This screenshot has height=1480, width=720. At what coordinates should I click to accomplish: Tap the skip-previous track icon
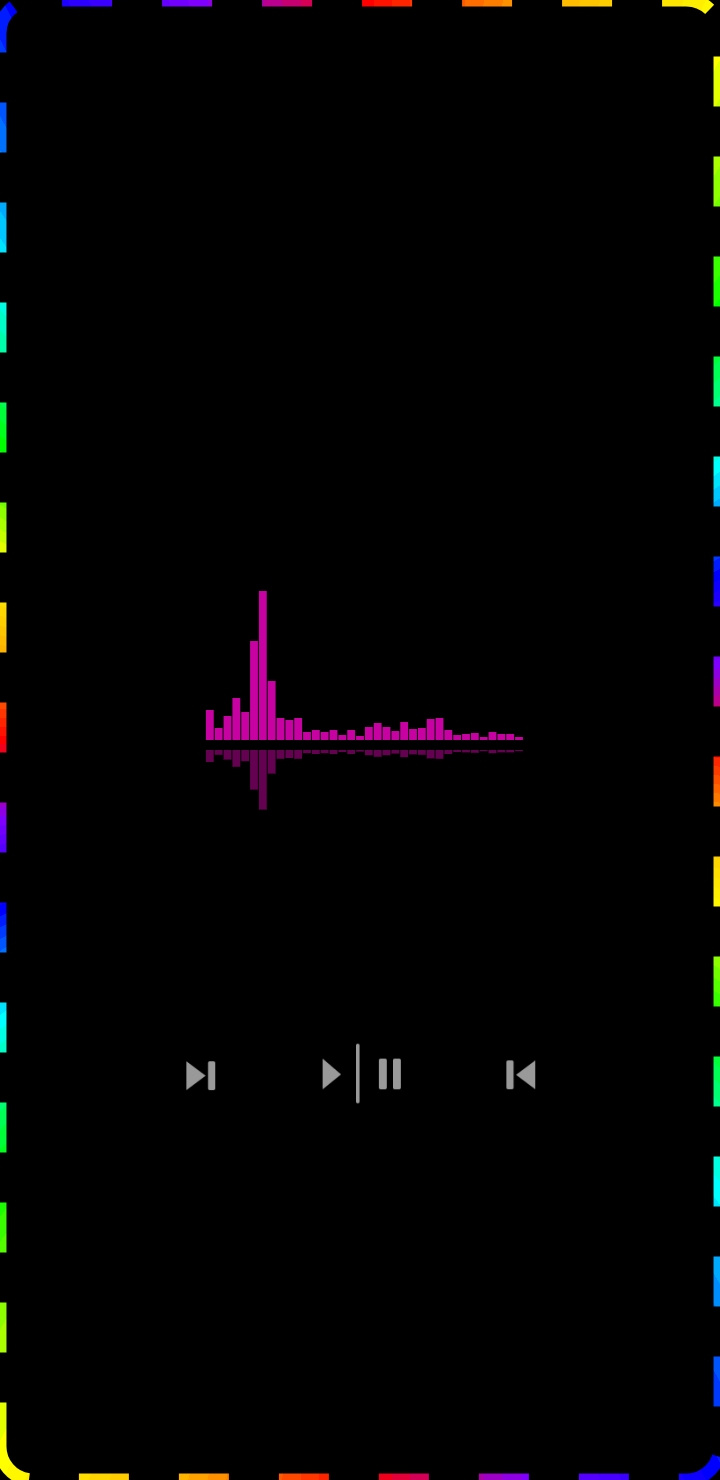click(521, 1075)
